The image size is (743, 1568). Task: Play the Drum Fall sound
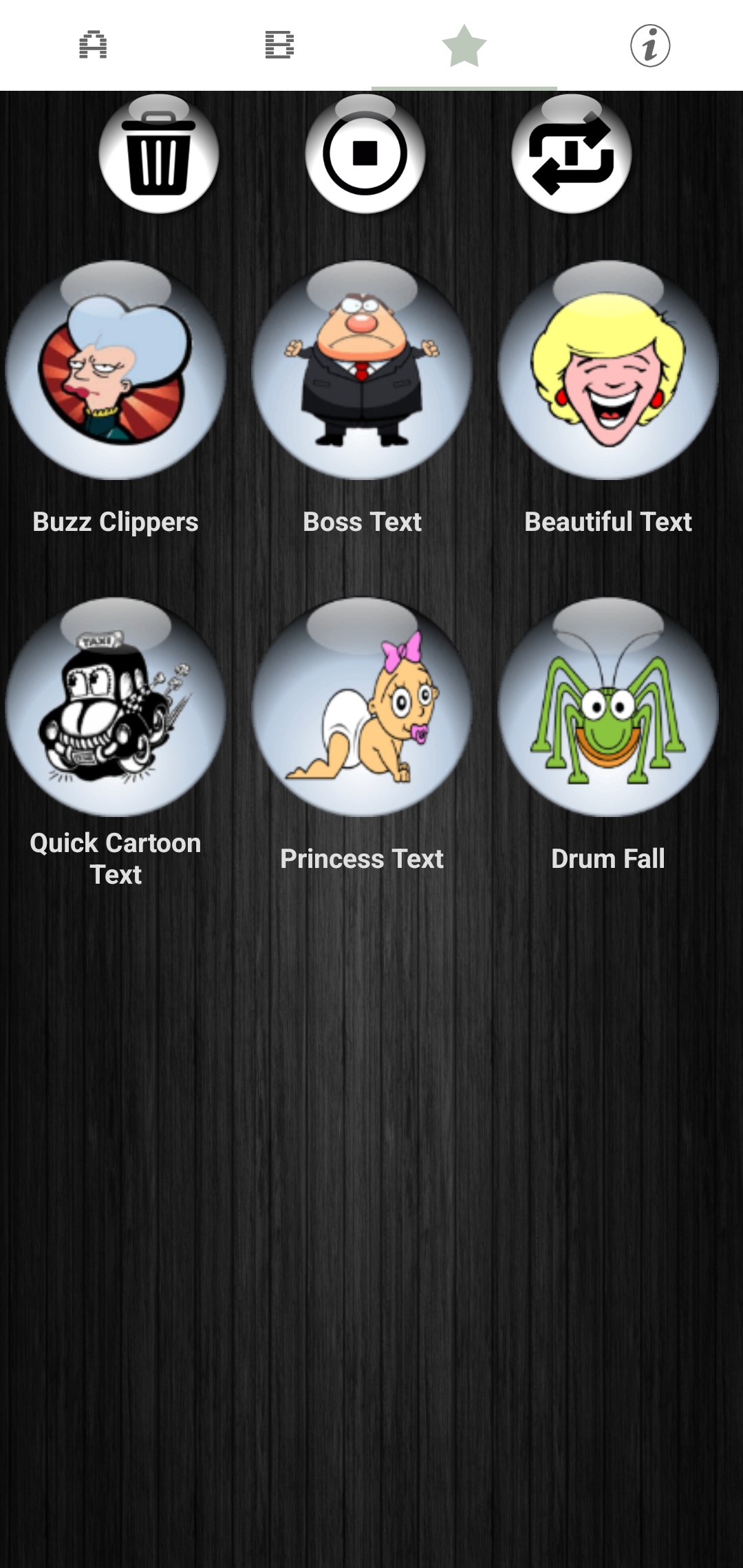(x=608, y=707)
